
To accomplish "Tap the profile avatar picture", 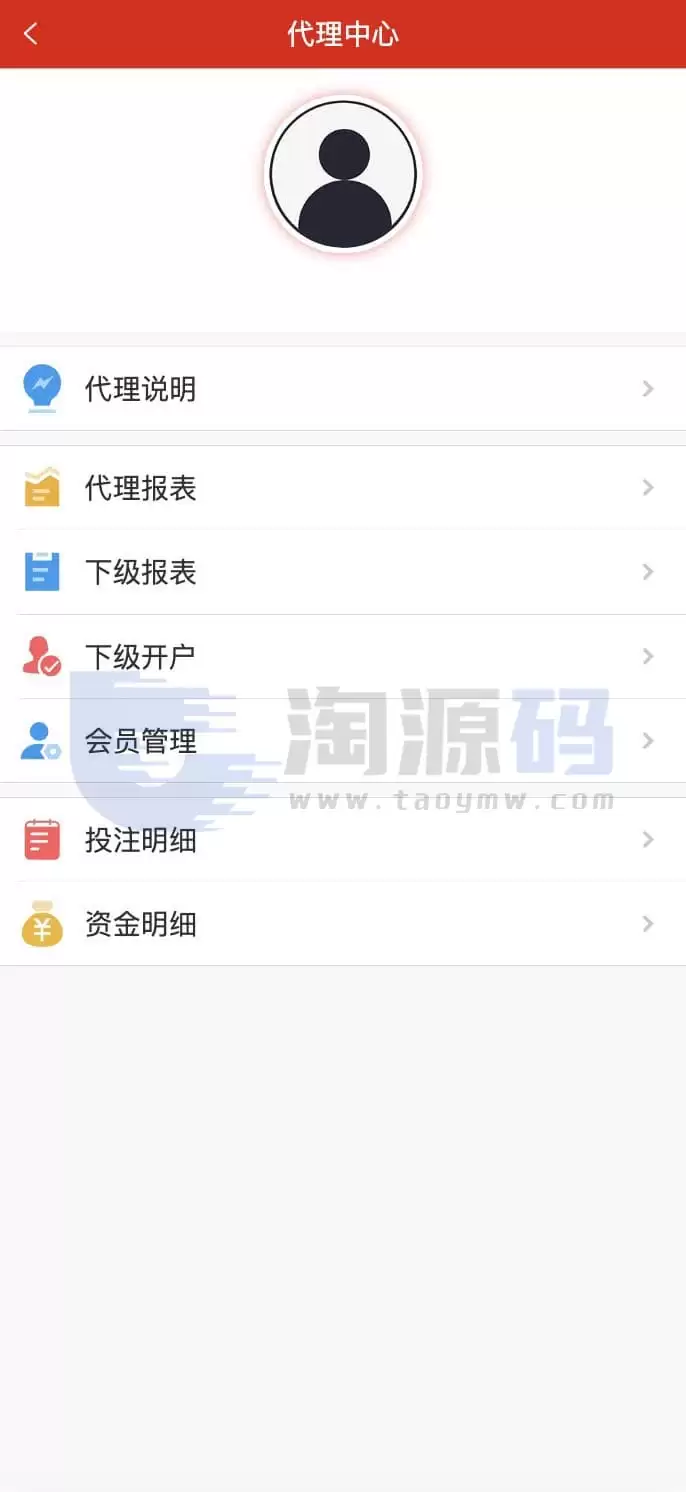I will pos(344,175).
